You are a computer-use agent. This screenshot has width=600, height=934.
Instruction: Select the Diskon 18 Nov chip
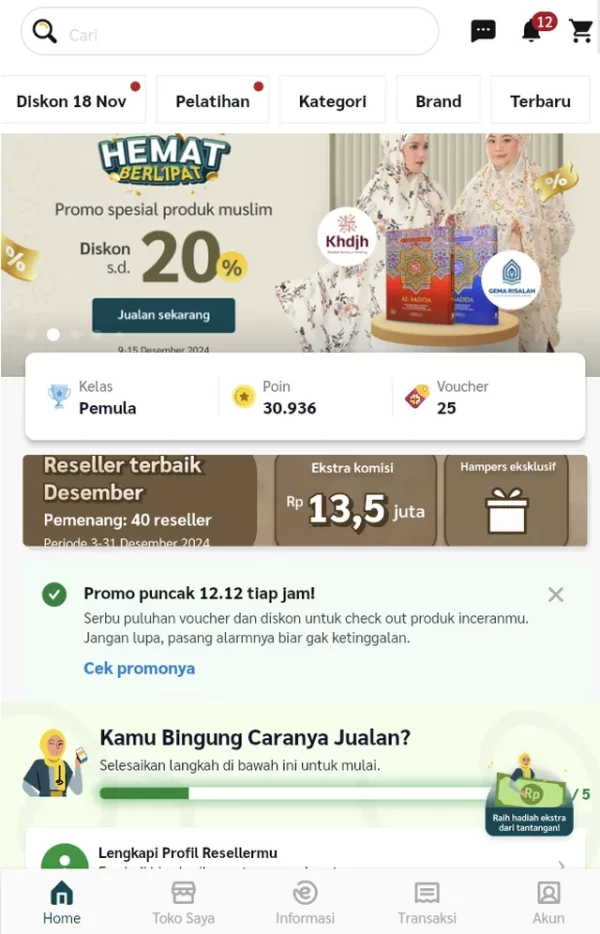[72, 101]
